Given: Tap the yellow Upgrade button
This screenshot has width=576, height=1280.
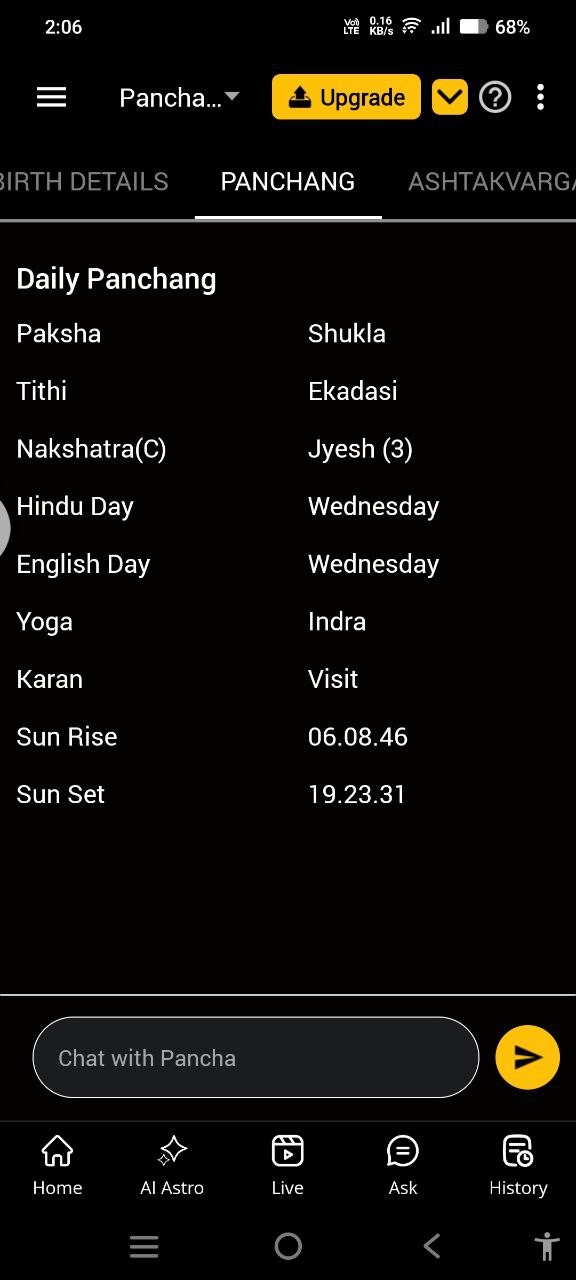Looking at the screenshot, I should [x=346, y=97].
